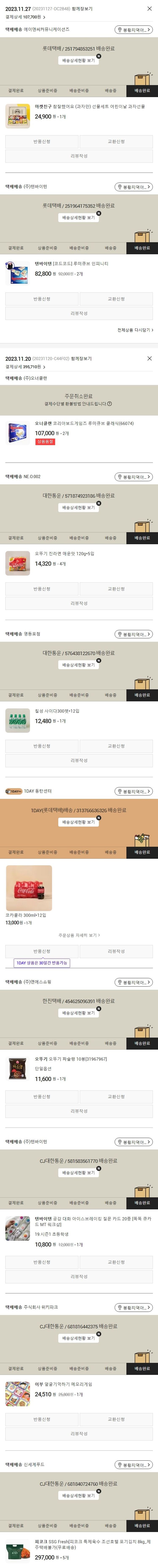Viewport: 158px width, 1568px height.
Task: Write a review for 오뚜기 진라면 매운맛
Action: pos(79,603)
